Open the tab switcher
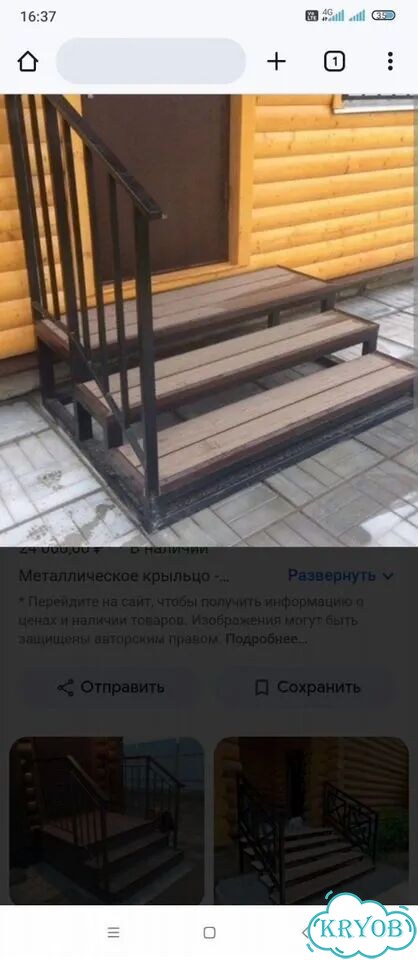The image size is (418, 960). 334,61
